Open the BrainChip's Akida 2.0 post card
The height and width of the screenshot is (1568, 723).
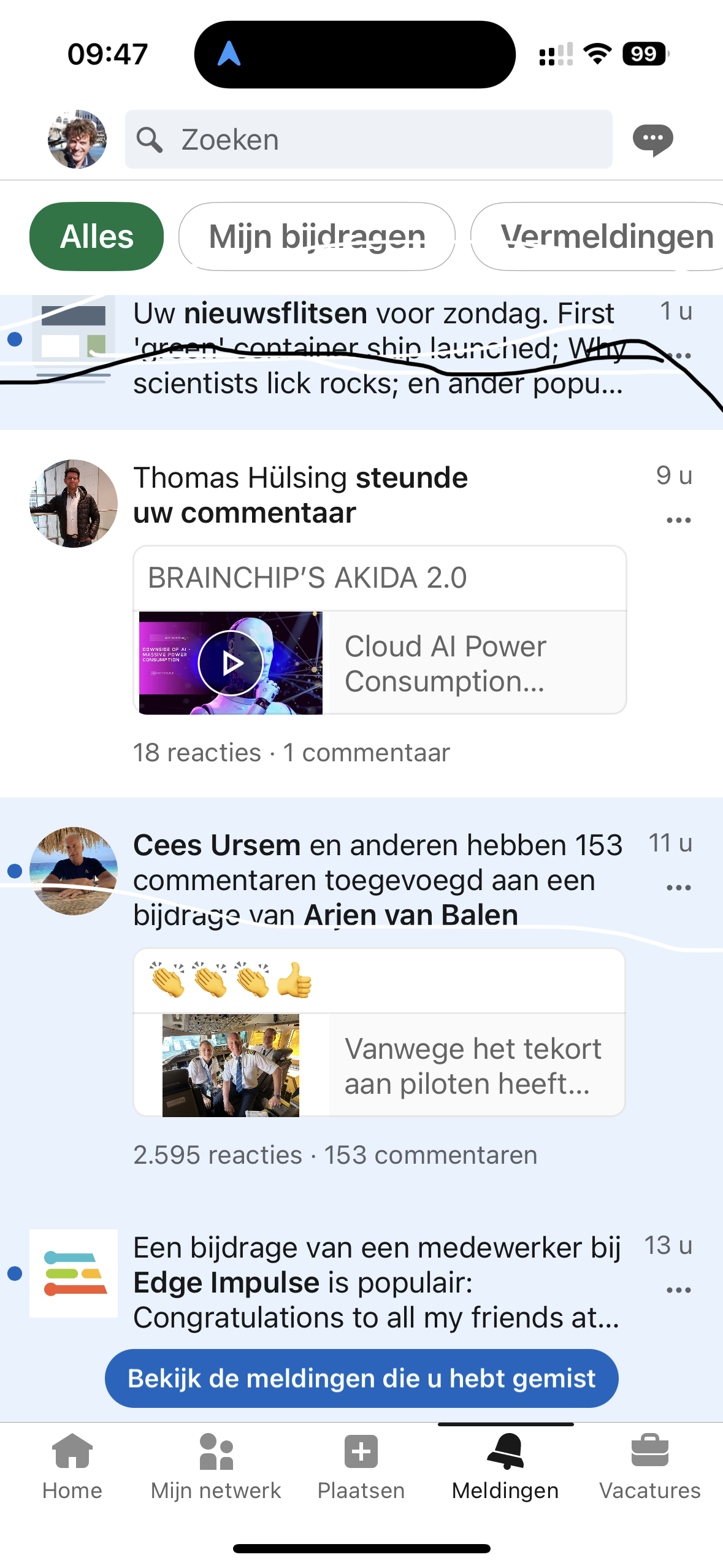coord(380,630)
